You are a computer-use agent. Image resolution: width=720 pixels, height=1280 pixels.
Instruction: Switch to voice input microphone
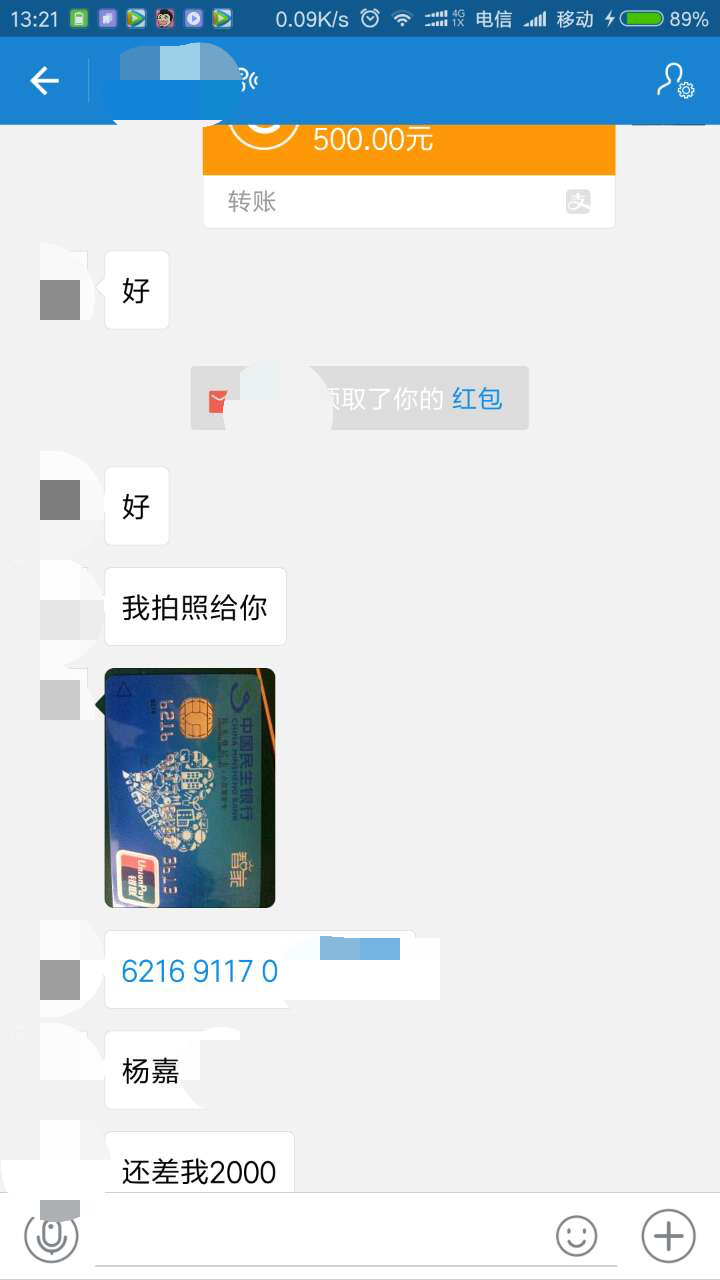point(51,1237)
